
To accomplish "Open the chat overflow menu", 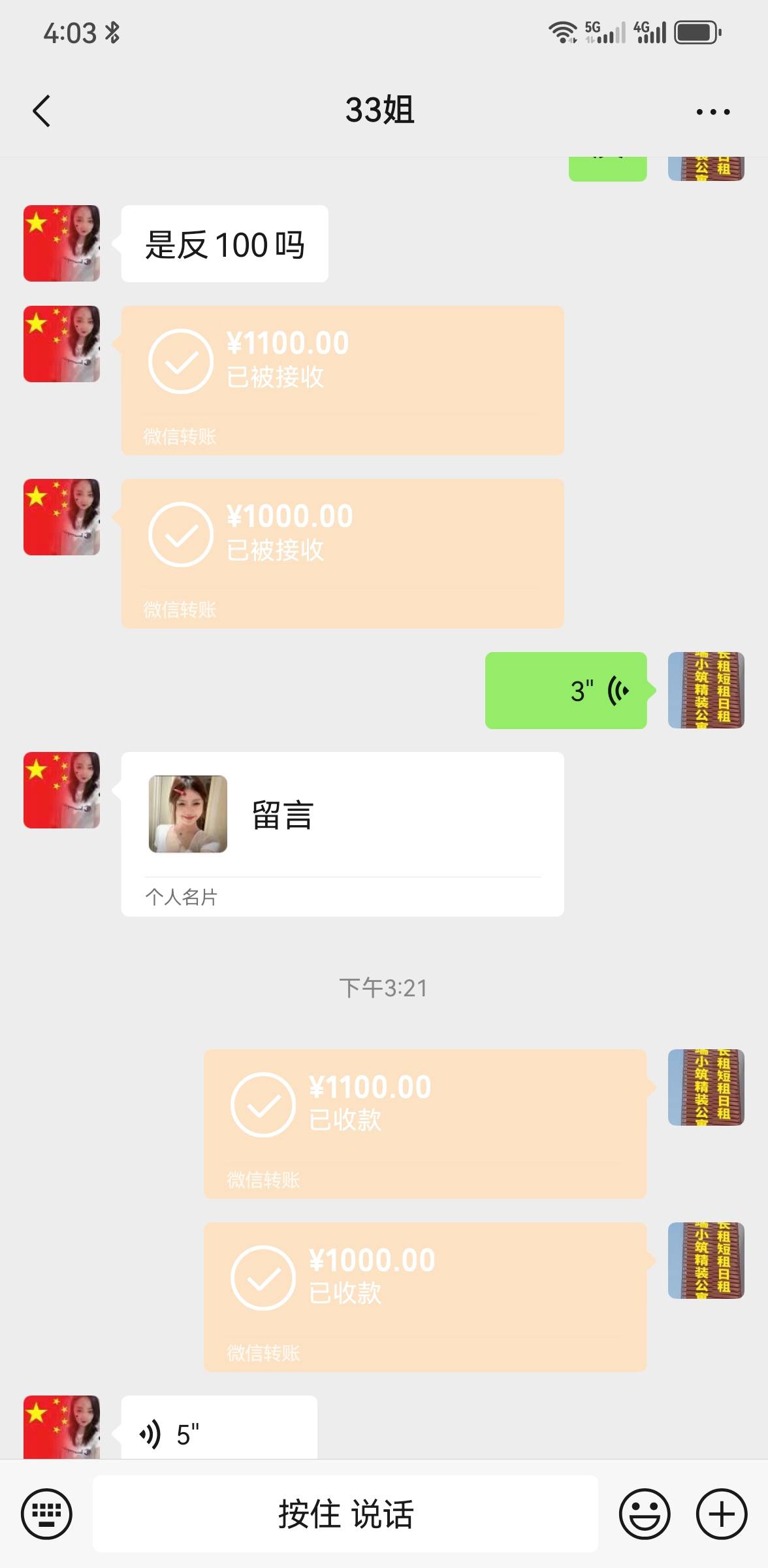I will click(x=712, y=112).
